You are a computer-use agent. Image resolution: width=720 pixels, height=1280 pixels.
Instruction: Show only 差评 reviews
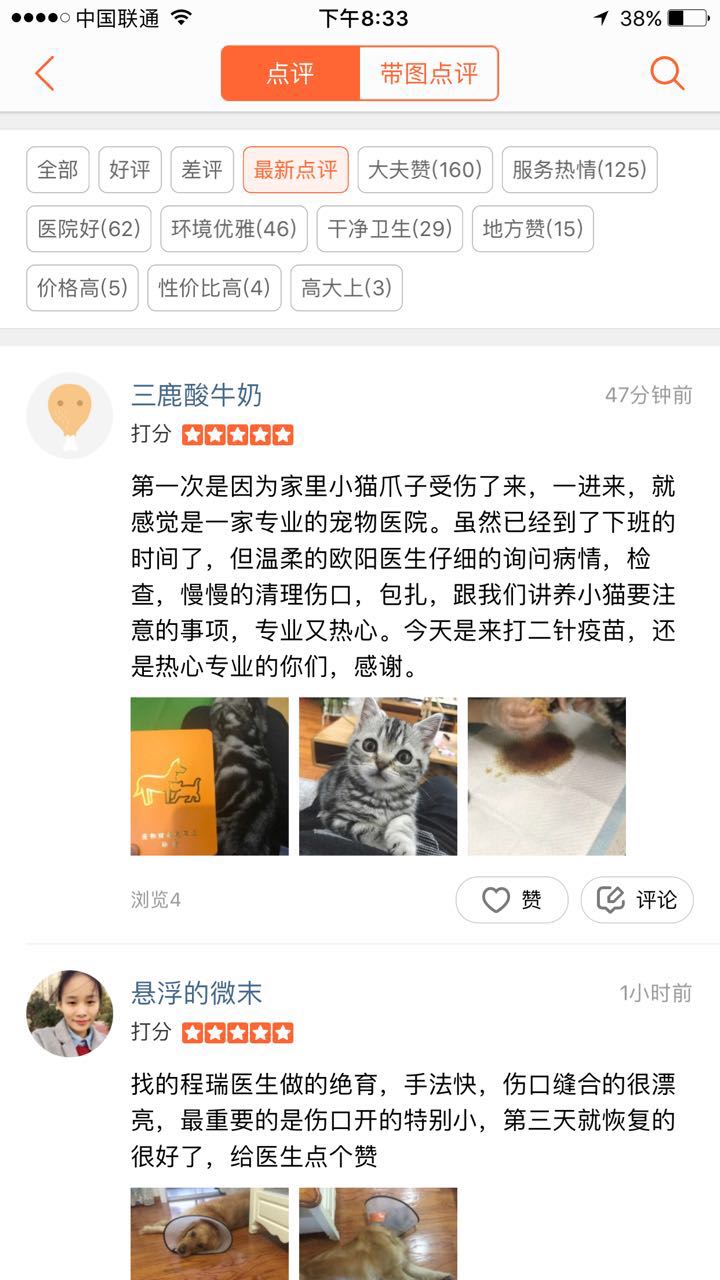coord(202,170)
